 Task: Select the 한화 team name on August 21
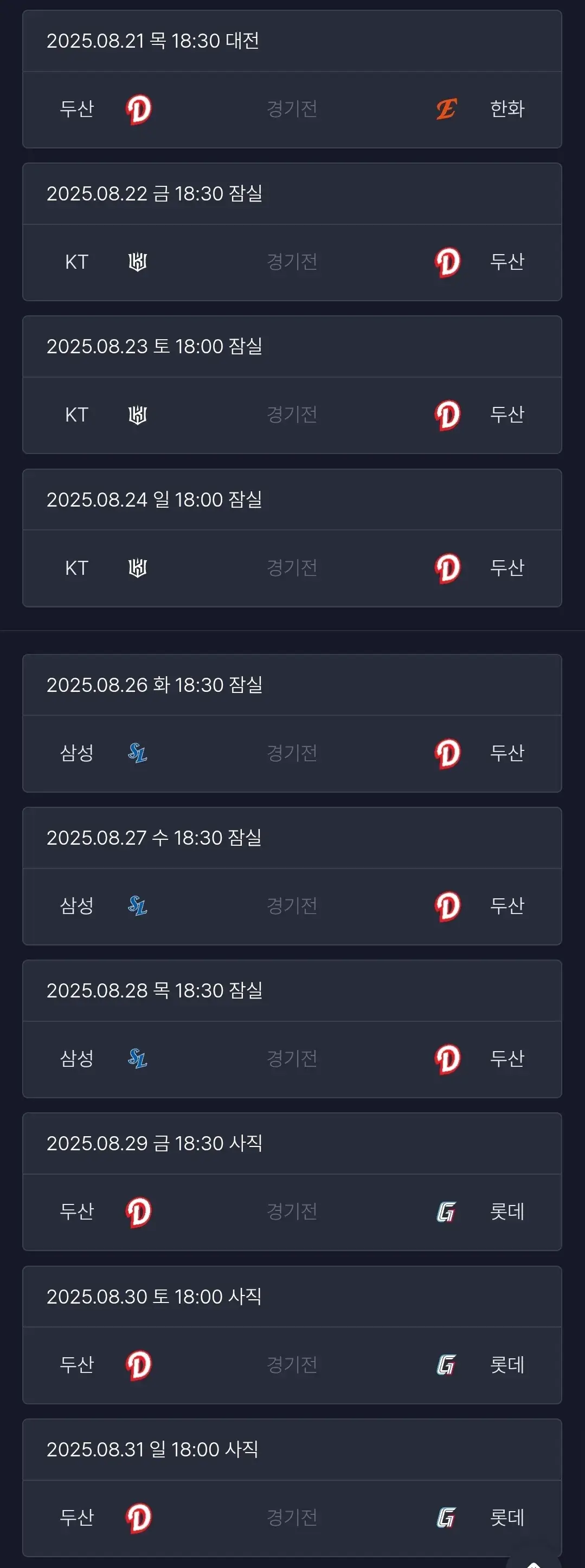(507, 109)
